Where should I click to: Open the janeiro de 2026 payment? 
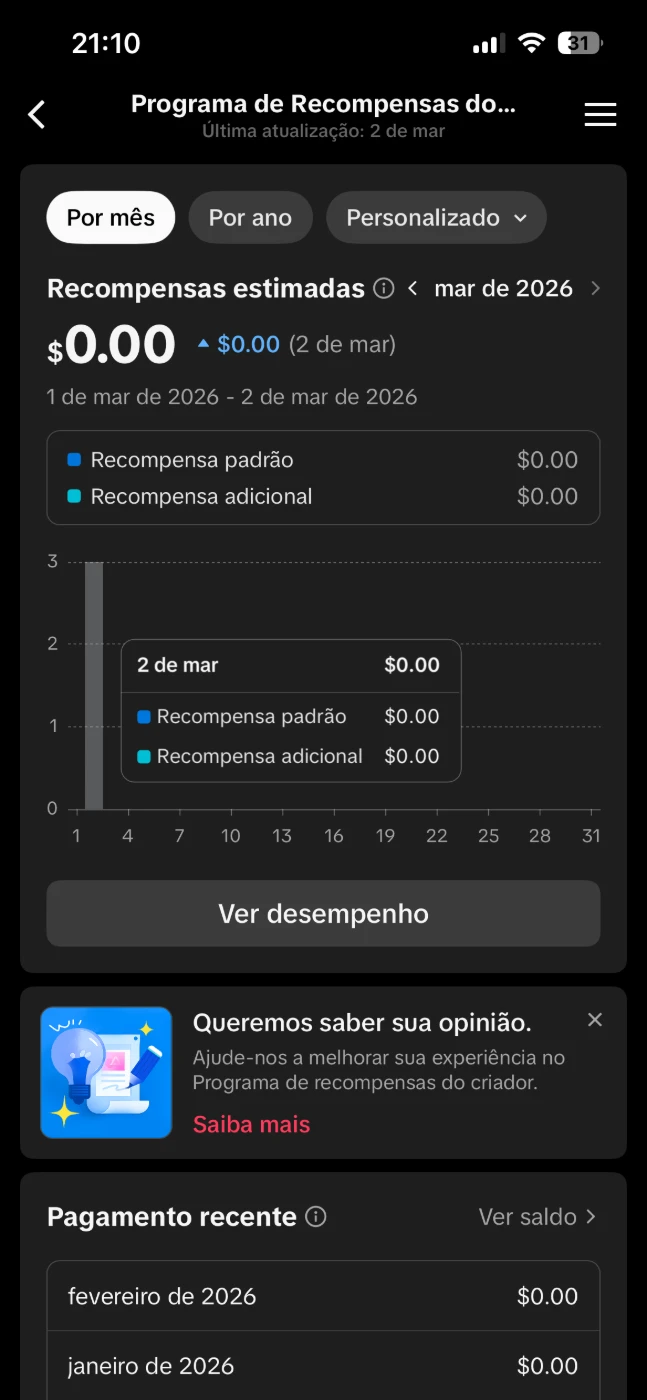coord(323,1366)
